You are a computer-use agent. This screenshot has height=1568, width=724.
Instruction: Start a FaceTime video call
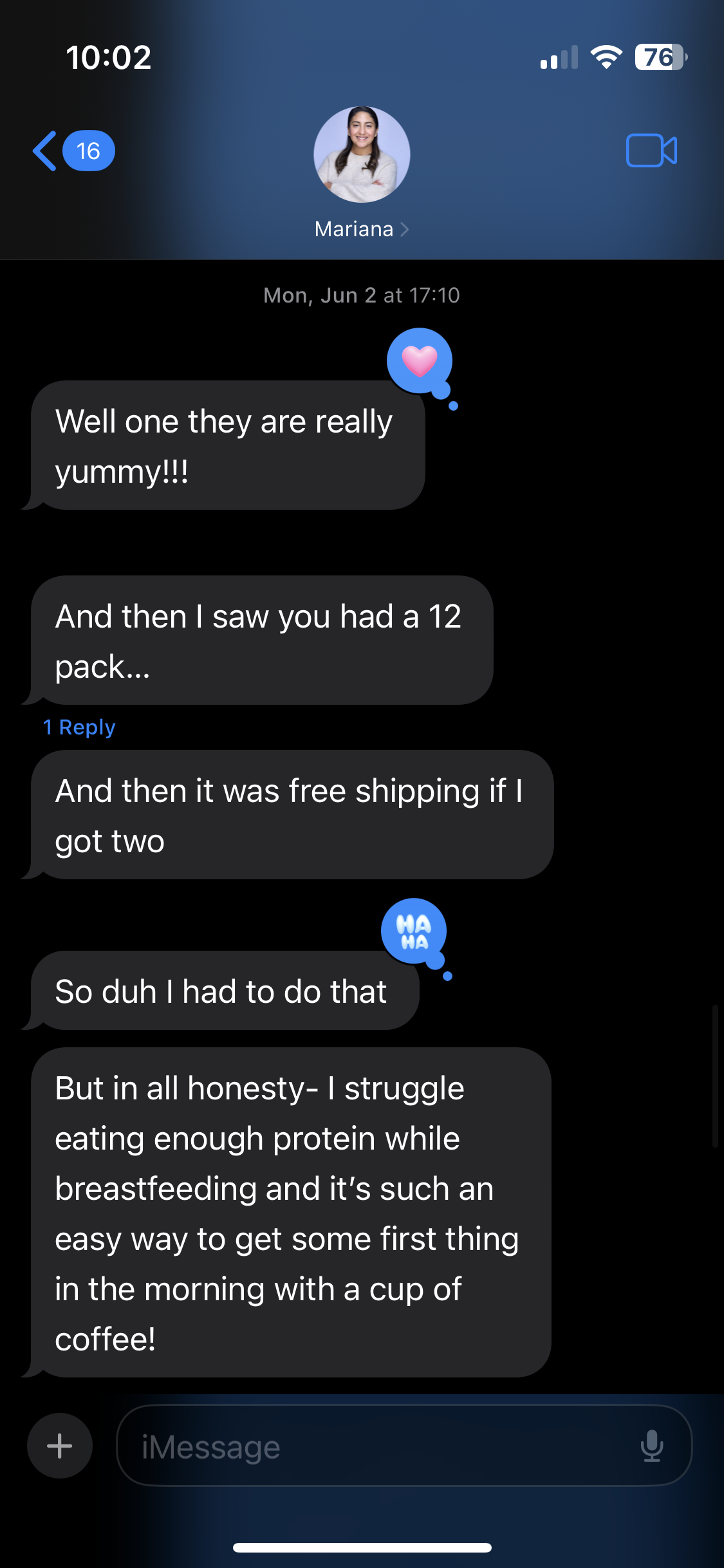click(x=651, y=151)
